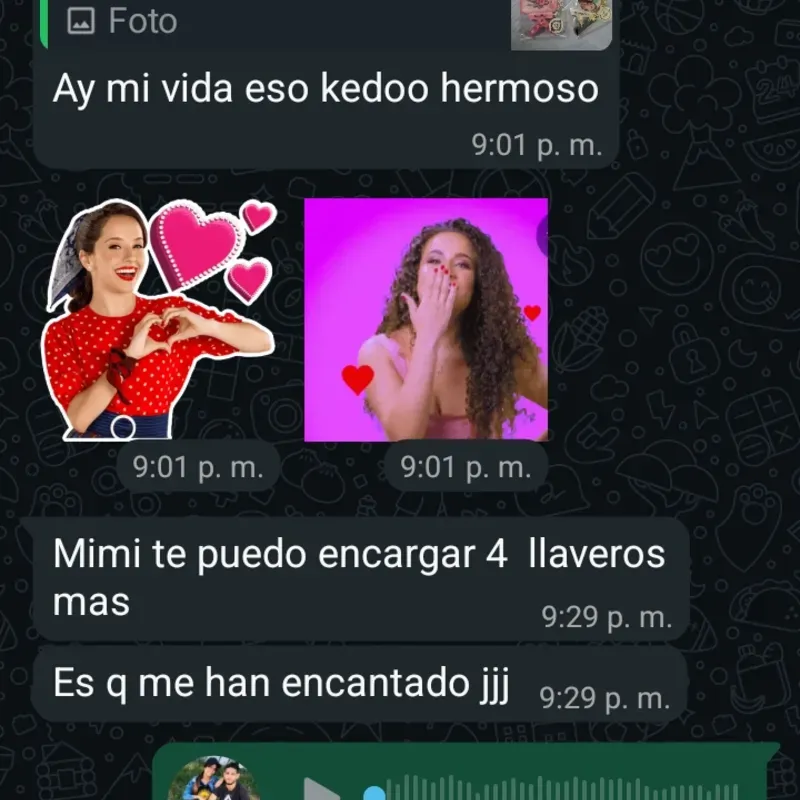Open the blowing-kiss sticker with pink background

pyautogui.click(x=426, y=320)
